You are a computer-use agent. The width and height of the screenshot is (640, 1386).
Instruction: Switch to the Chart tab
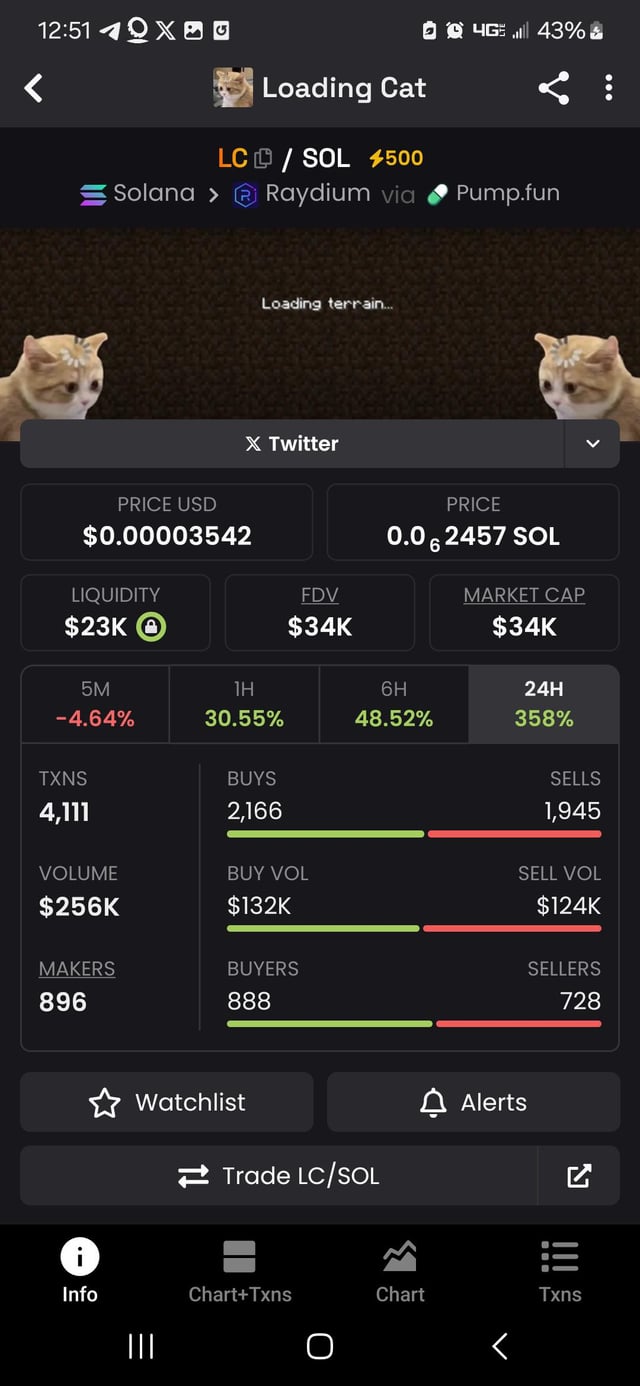click(x=400, y=1270)
